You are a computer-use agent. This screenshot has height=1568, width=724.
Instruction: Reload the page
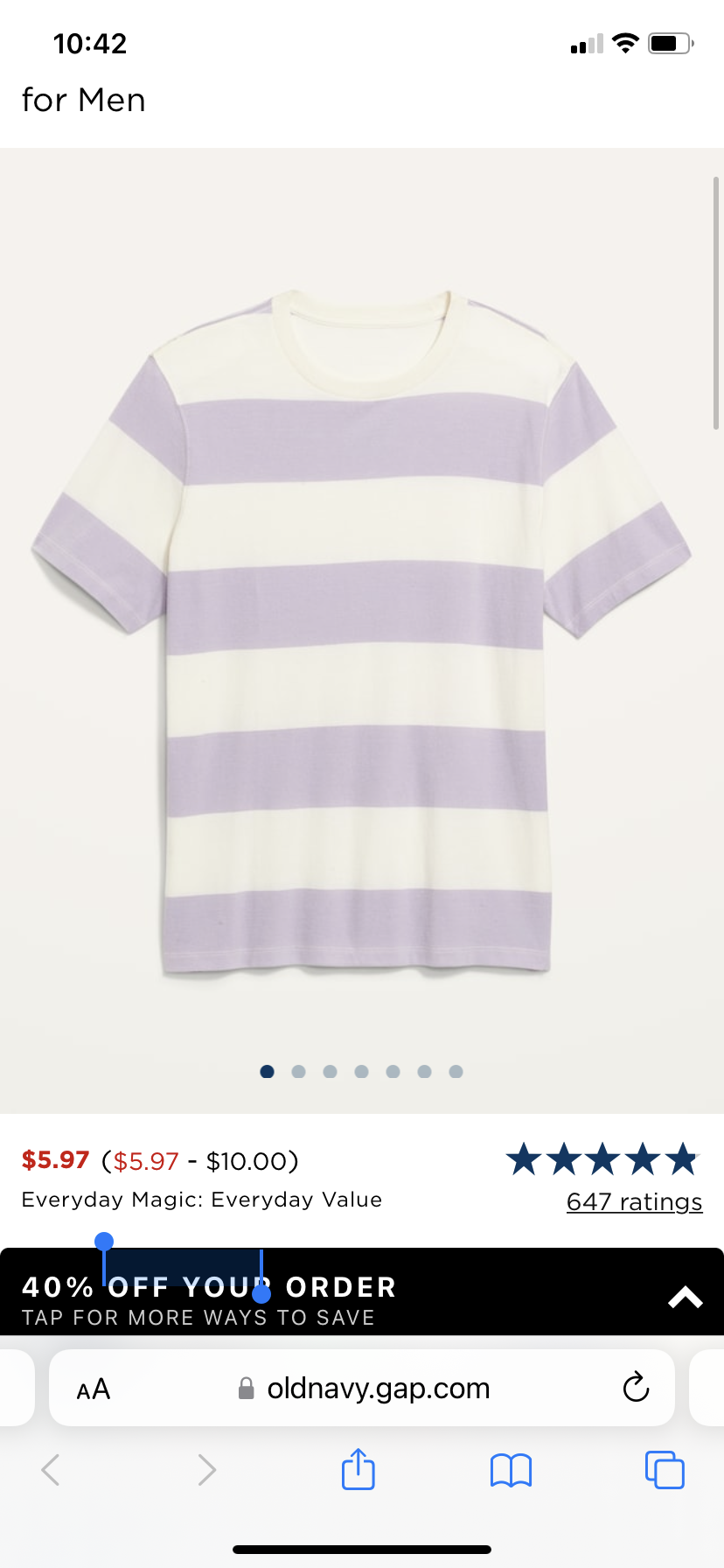coord(636,1387)
